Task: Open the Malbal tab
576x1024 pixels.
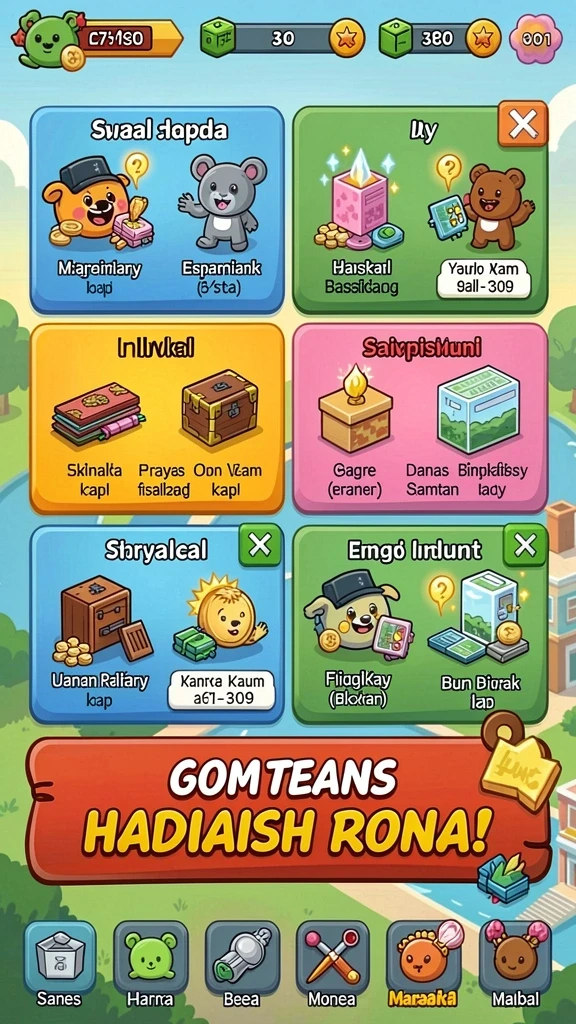Action: [515, 964]
